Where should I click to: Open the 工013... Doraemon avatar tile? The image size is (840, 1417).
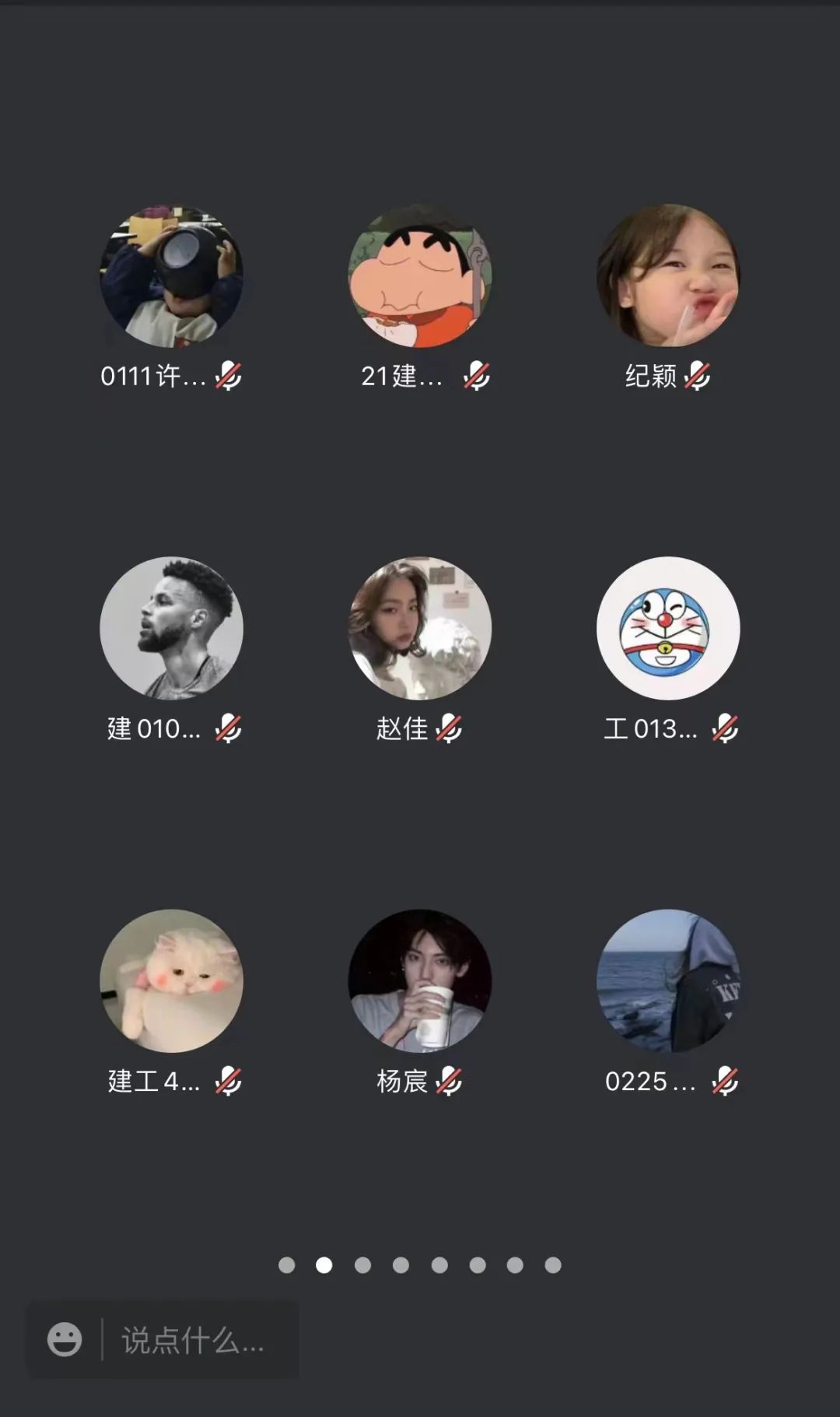pos(668,628)
